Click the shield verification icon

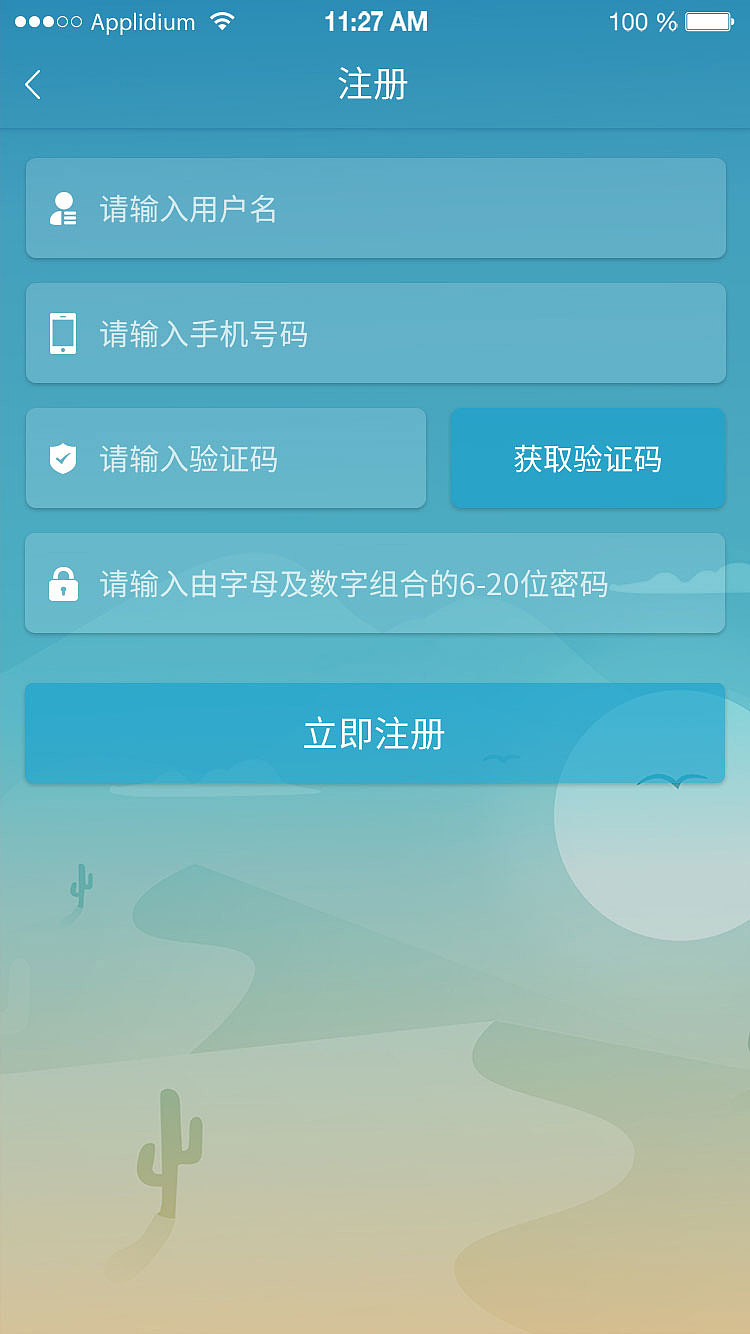[x=63, y=458]
